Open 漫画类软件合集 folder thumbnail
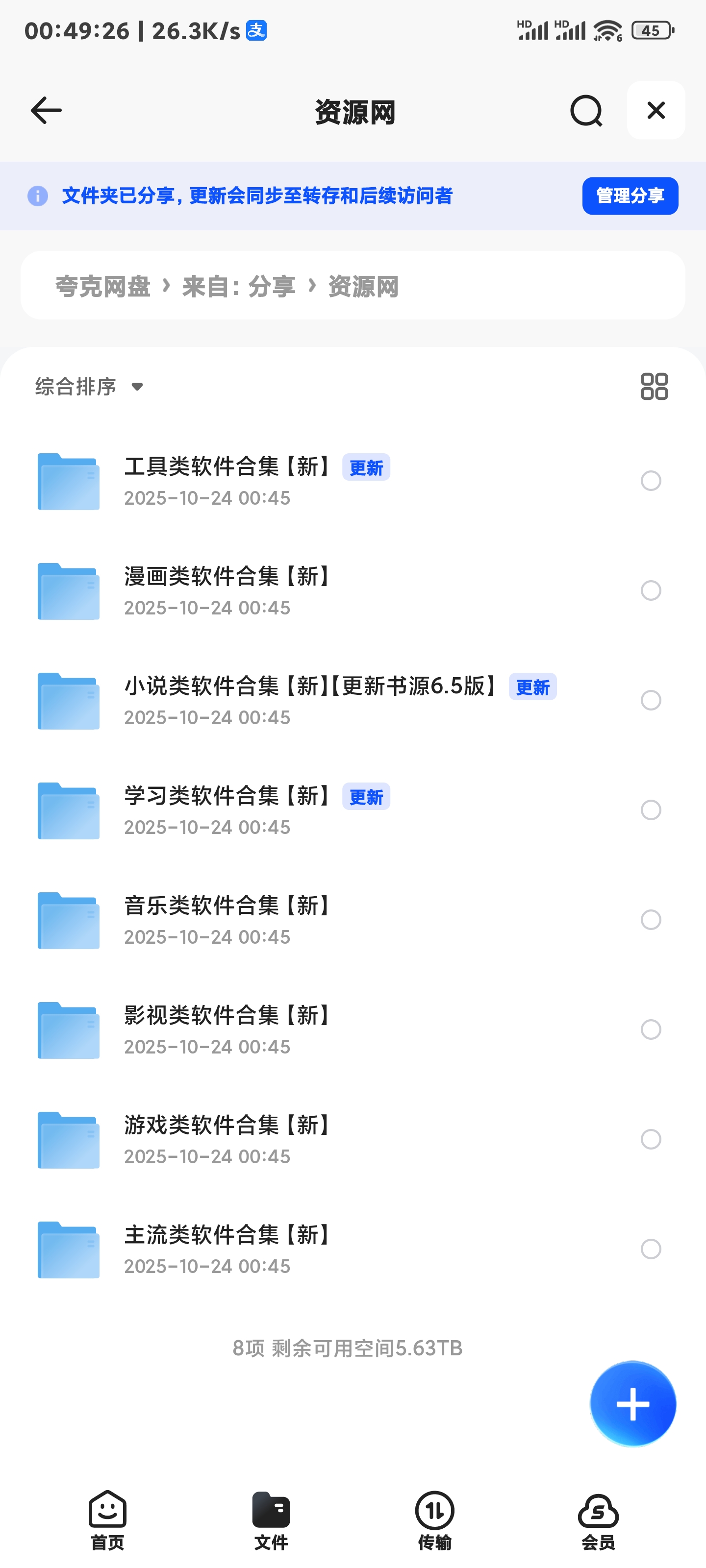The image size is (706, 1568). point(68,591)
